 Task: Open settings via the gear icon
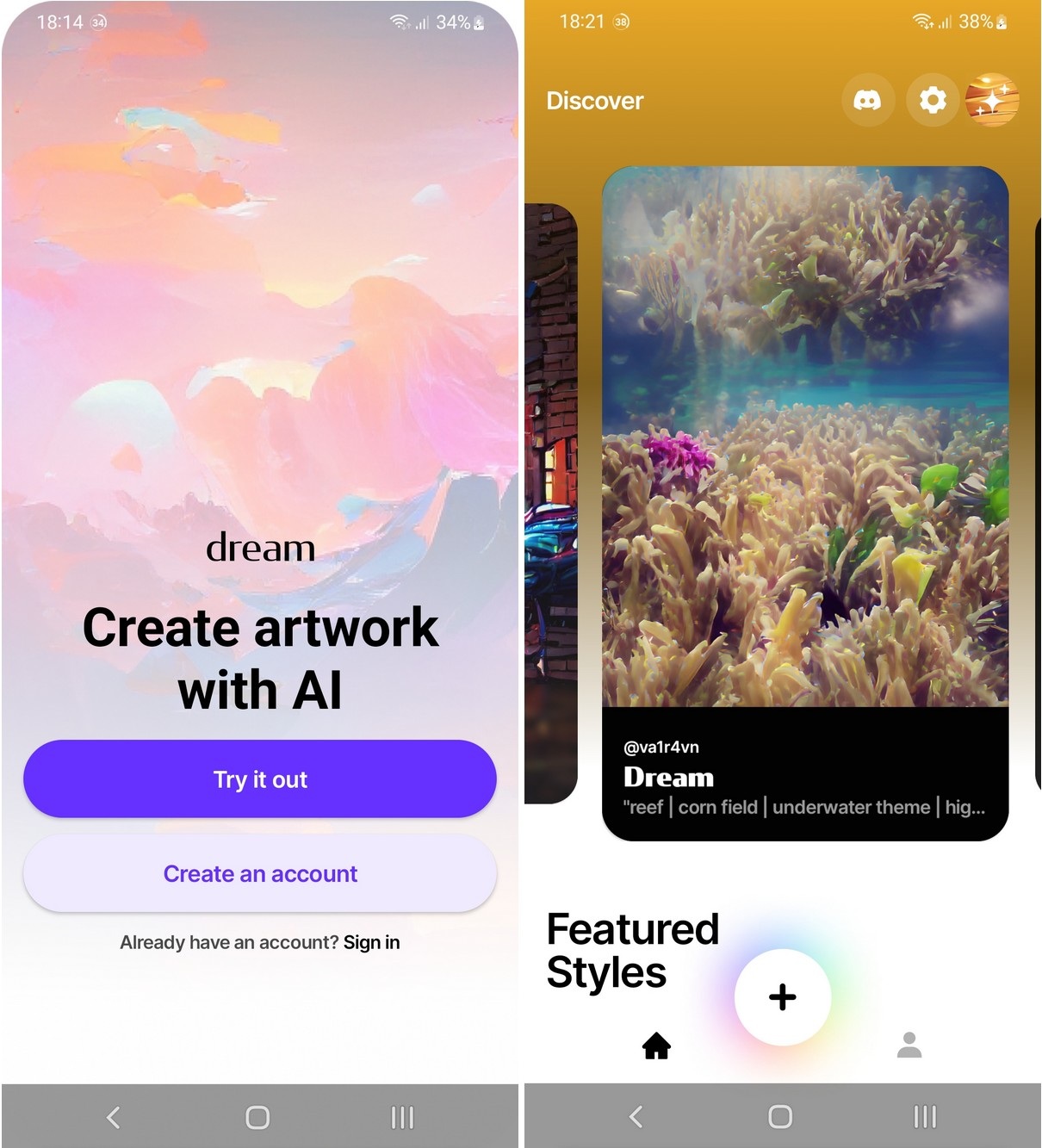pyautogui.click(x=933, y=101)
